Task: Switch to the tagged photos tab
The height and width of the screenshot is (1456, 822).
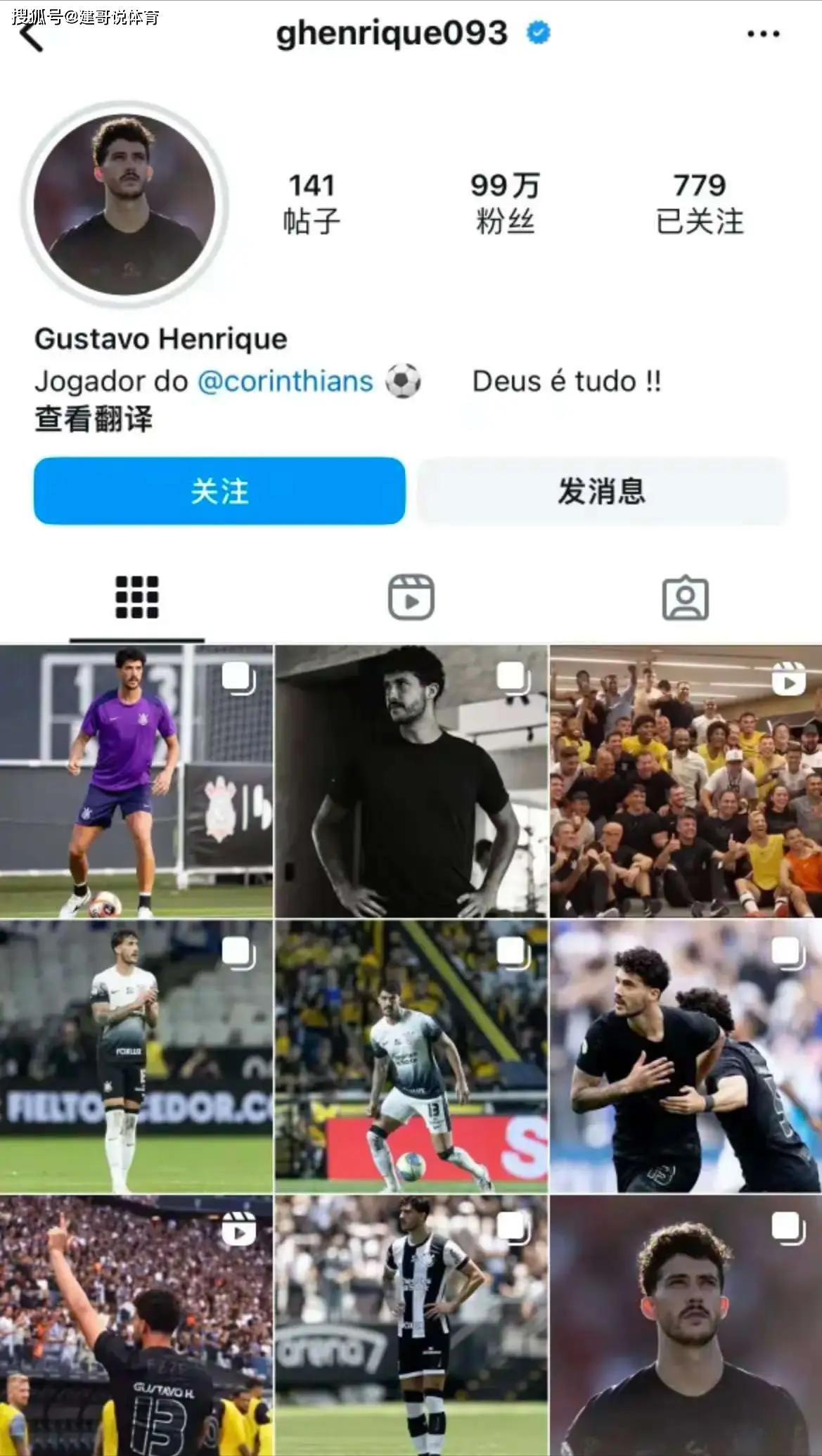Action: pyautogui.click(x=685, y=598)
